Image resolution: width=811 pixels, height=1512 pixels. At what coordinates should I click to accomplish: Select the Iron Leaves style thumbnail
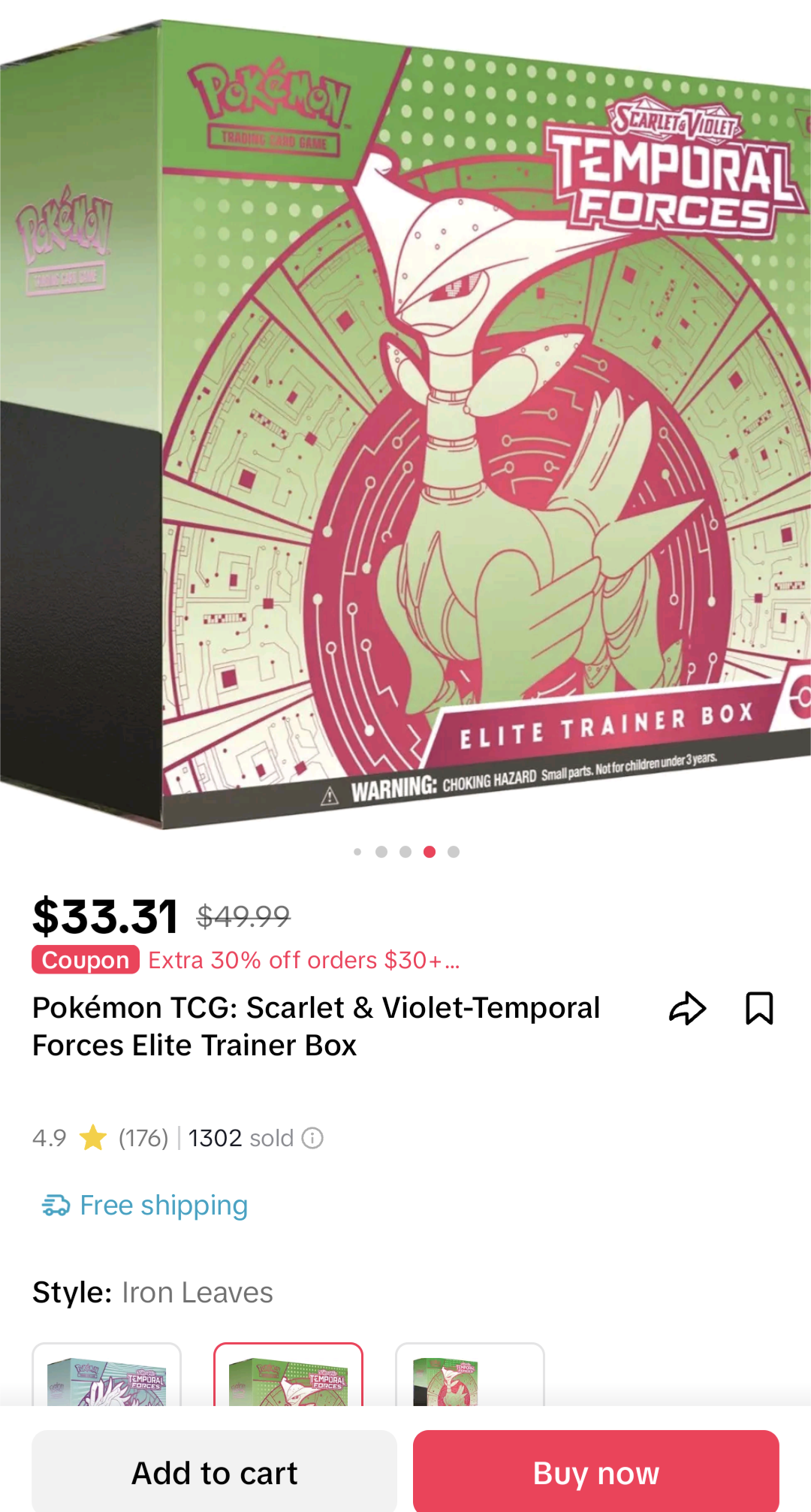288,1375
